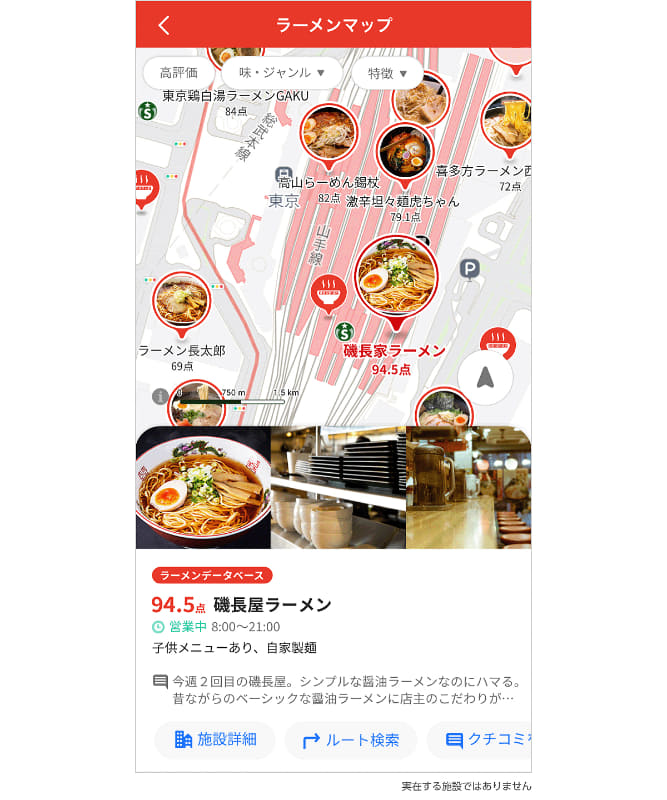This screenshot has width=667, height=800.
Task: Start ルート検索 to the shop
Action: [350, 740]
